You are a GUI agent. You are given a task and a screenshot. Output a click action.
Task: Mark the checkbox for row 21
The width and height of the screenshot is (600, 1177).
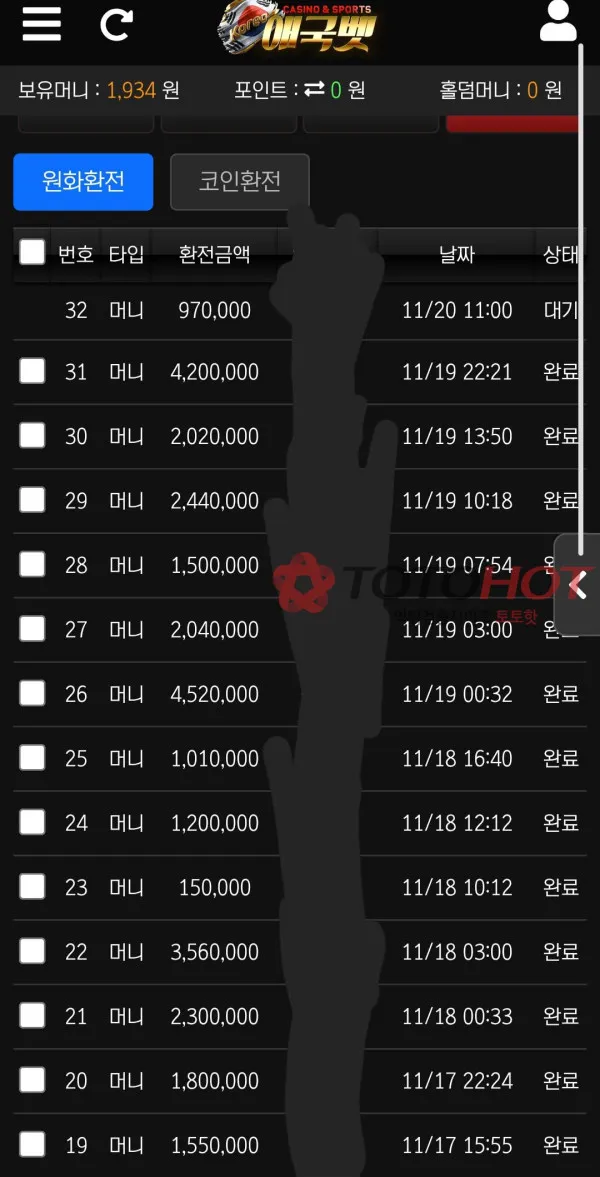pos(32,1016)
